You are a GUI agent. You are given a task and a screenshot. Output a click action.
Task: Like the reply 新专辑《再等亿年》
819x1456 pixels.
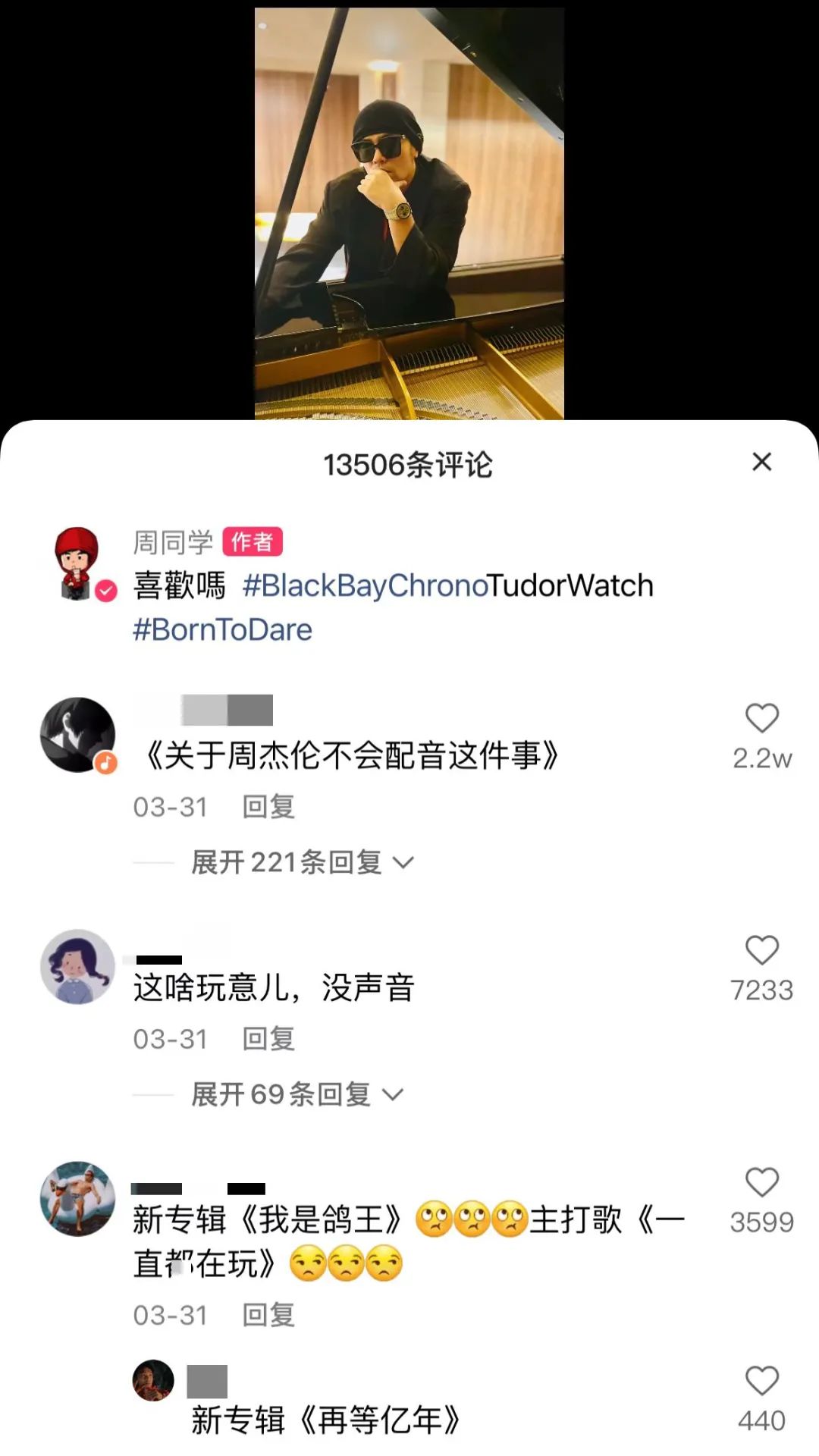click(761, 1382)
